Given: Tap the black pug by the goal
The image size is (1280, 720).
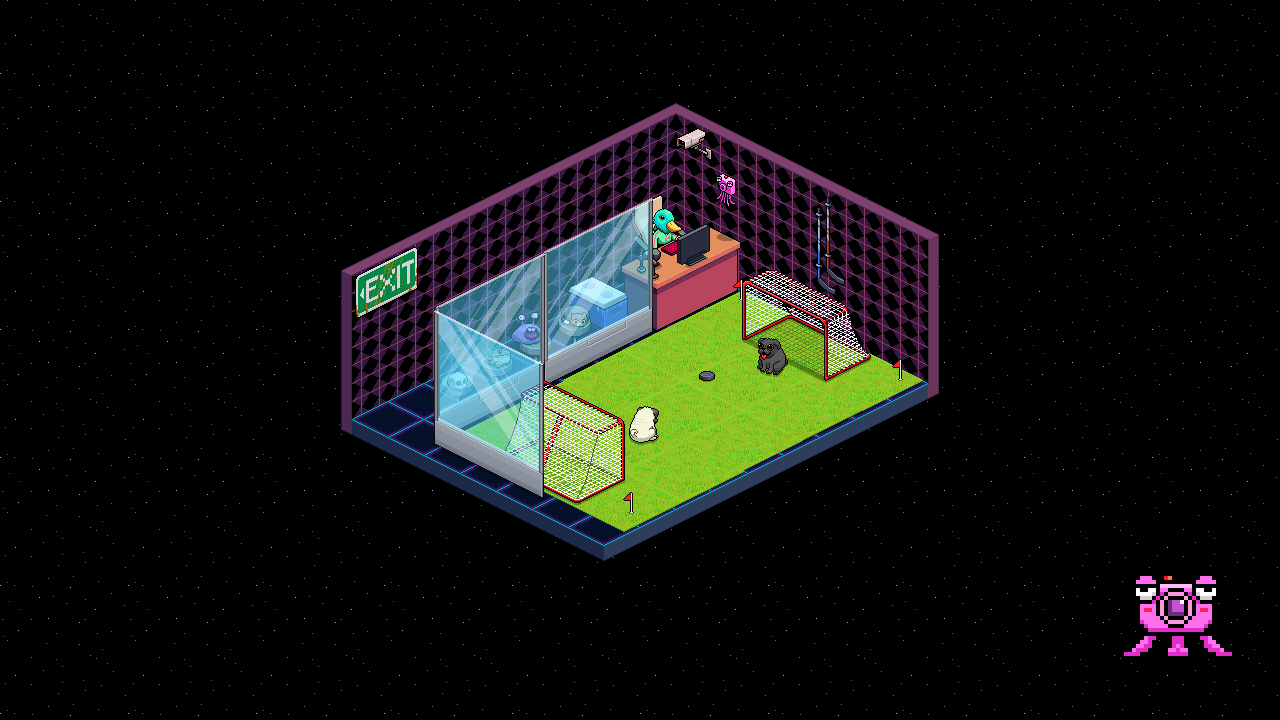Looking at the screenshot, I should click(x=770, y=356).
